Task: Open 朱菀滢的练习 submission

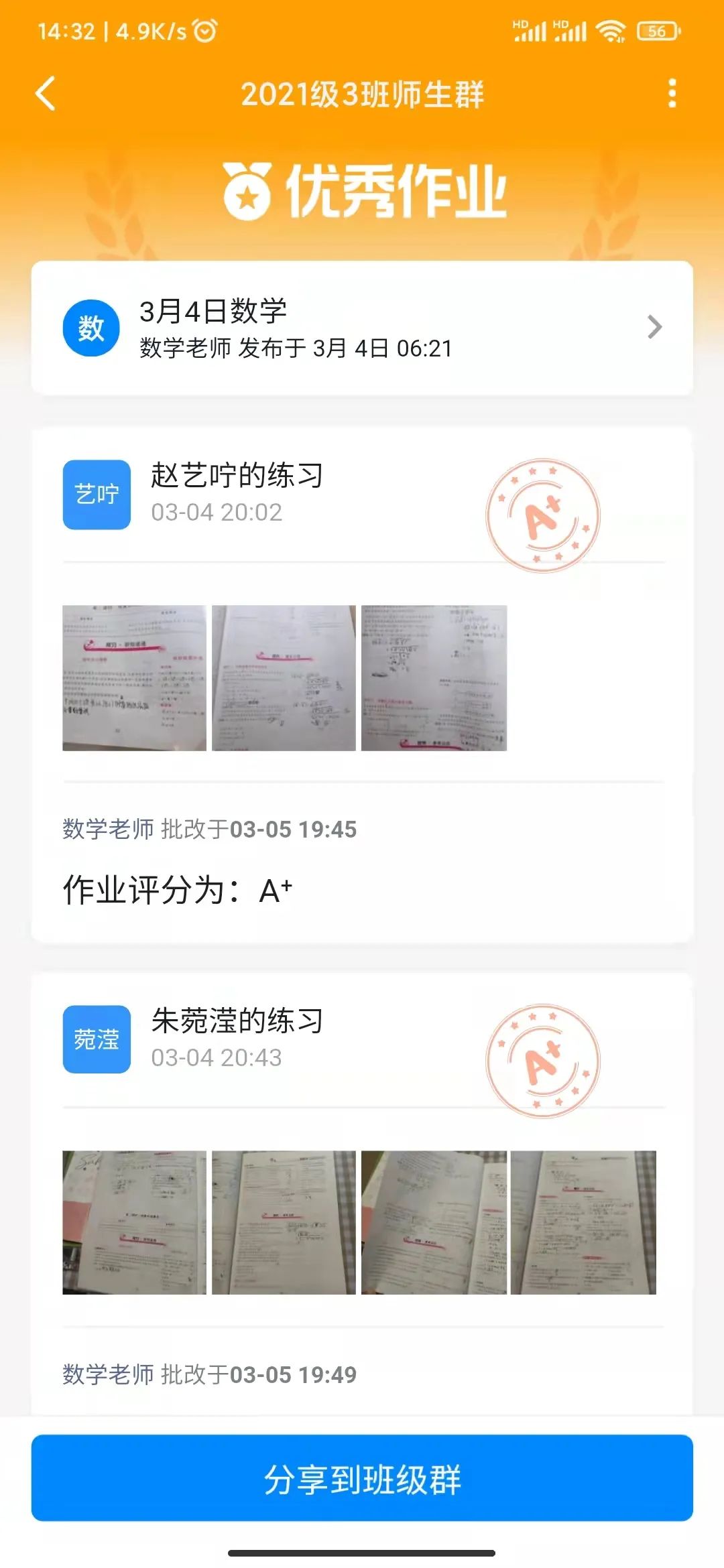Action: (237, 1021)
